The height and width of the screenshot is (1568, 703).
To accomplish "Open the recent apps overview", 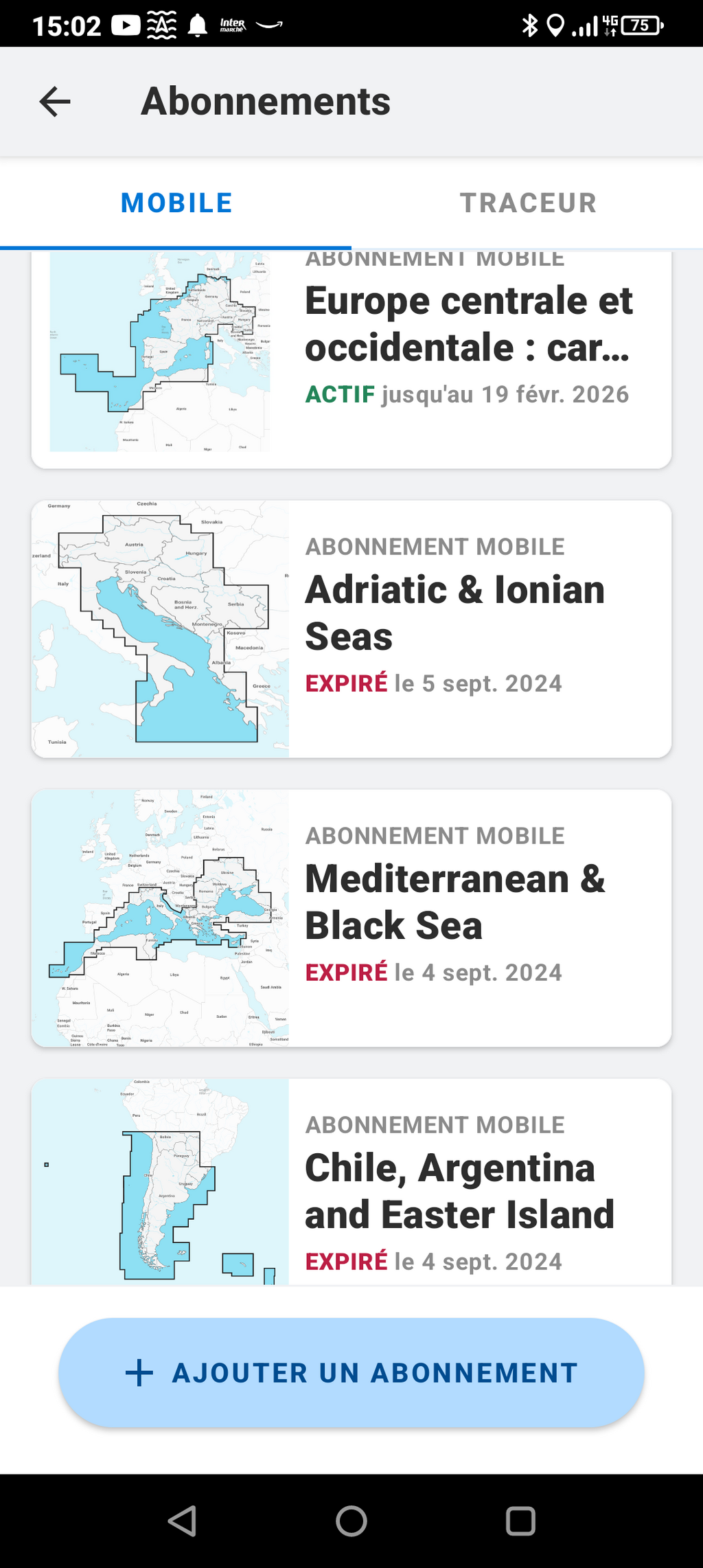I will [x=520, y=1521].
